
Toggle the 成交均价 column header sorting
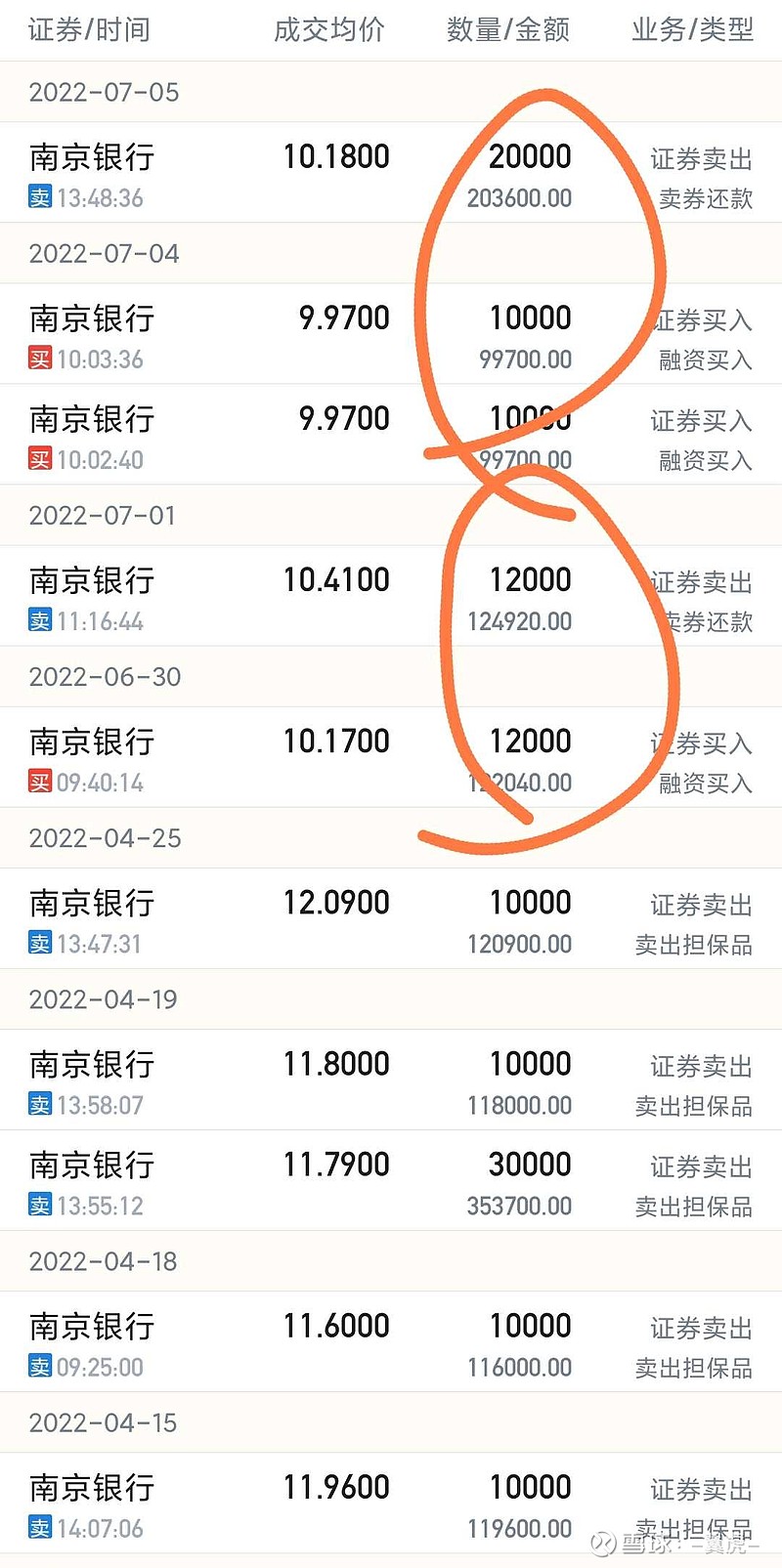click(328, 30)
